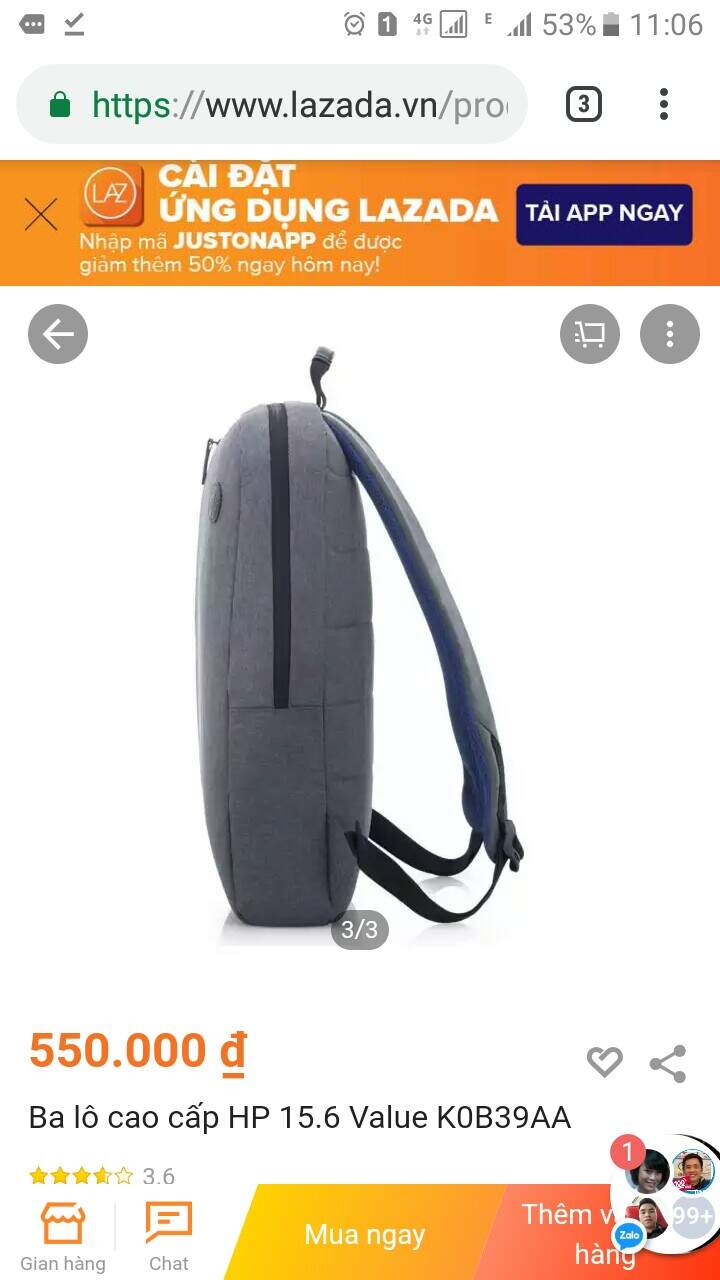Chat with the seller
720x1280 pixels.
pos(168,1236)
